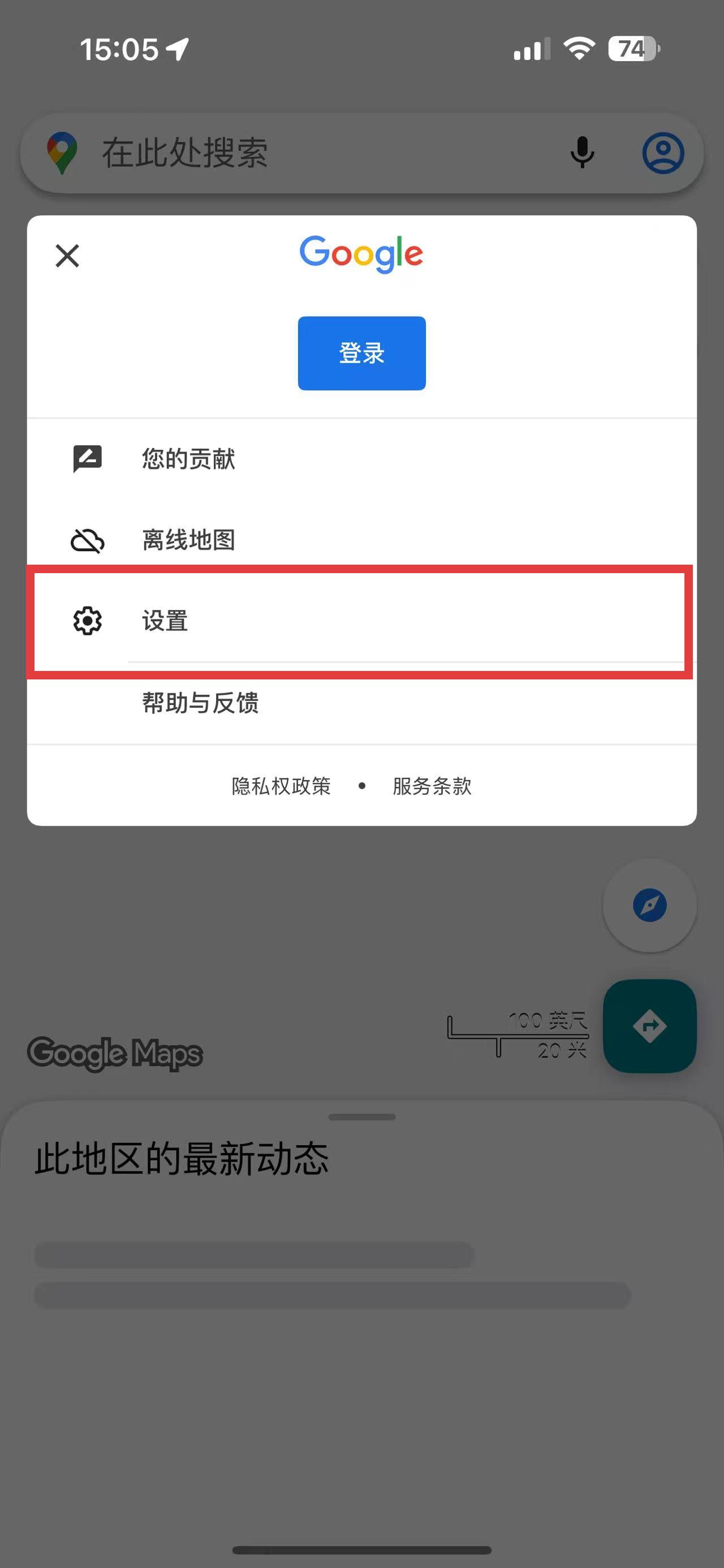View the 隐私权政策 privacy policy
This screenshot has width=724, height=1568.
click(x=281, y=786)
